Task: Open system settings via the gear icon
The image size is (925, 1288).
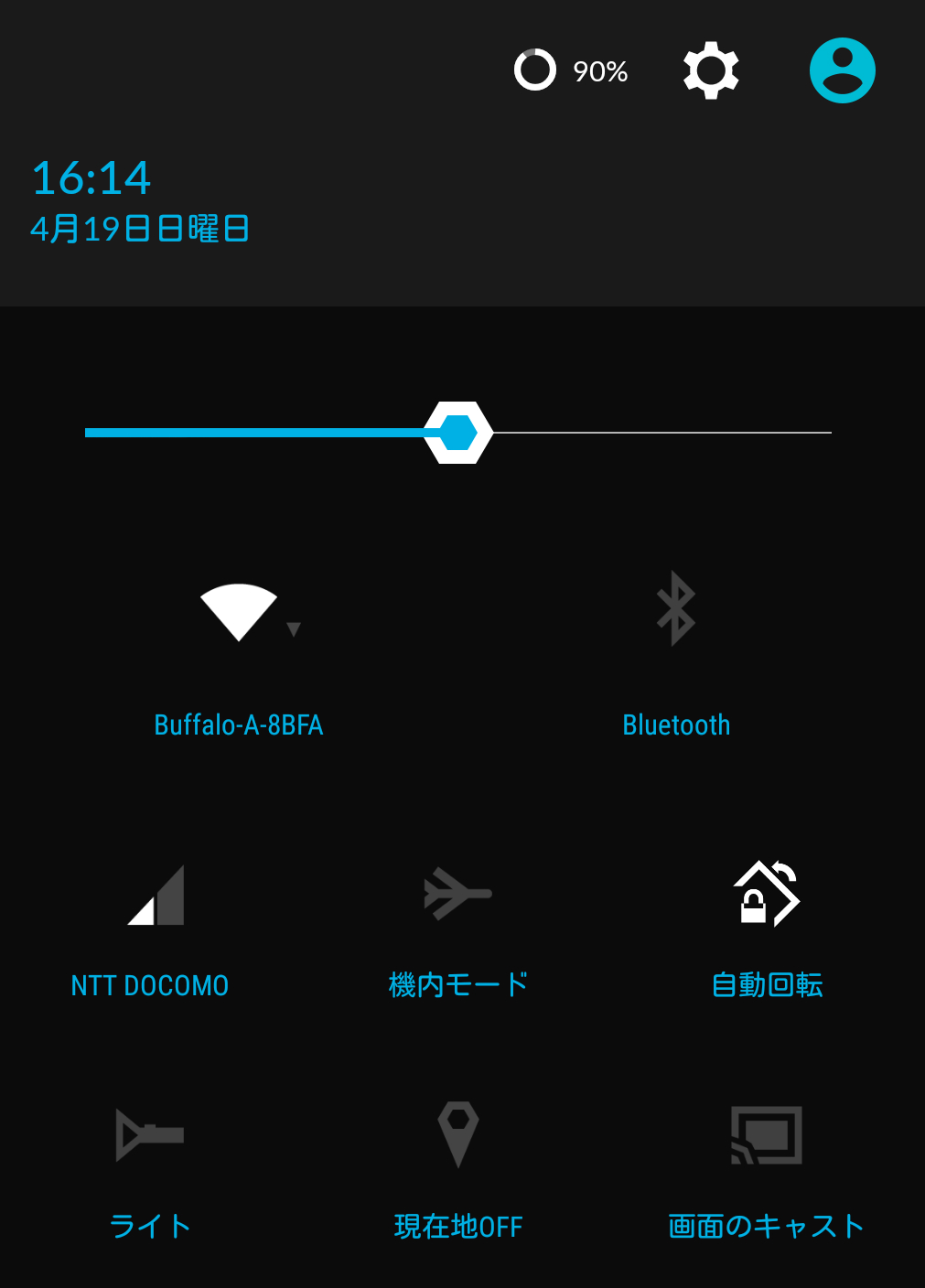Action: [x=711, y=70]
